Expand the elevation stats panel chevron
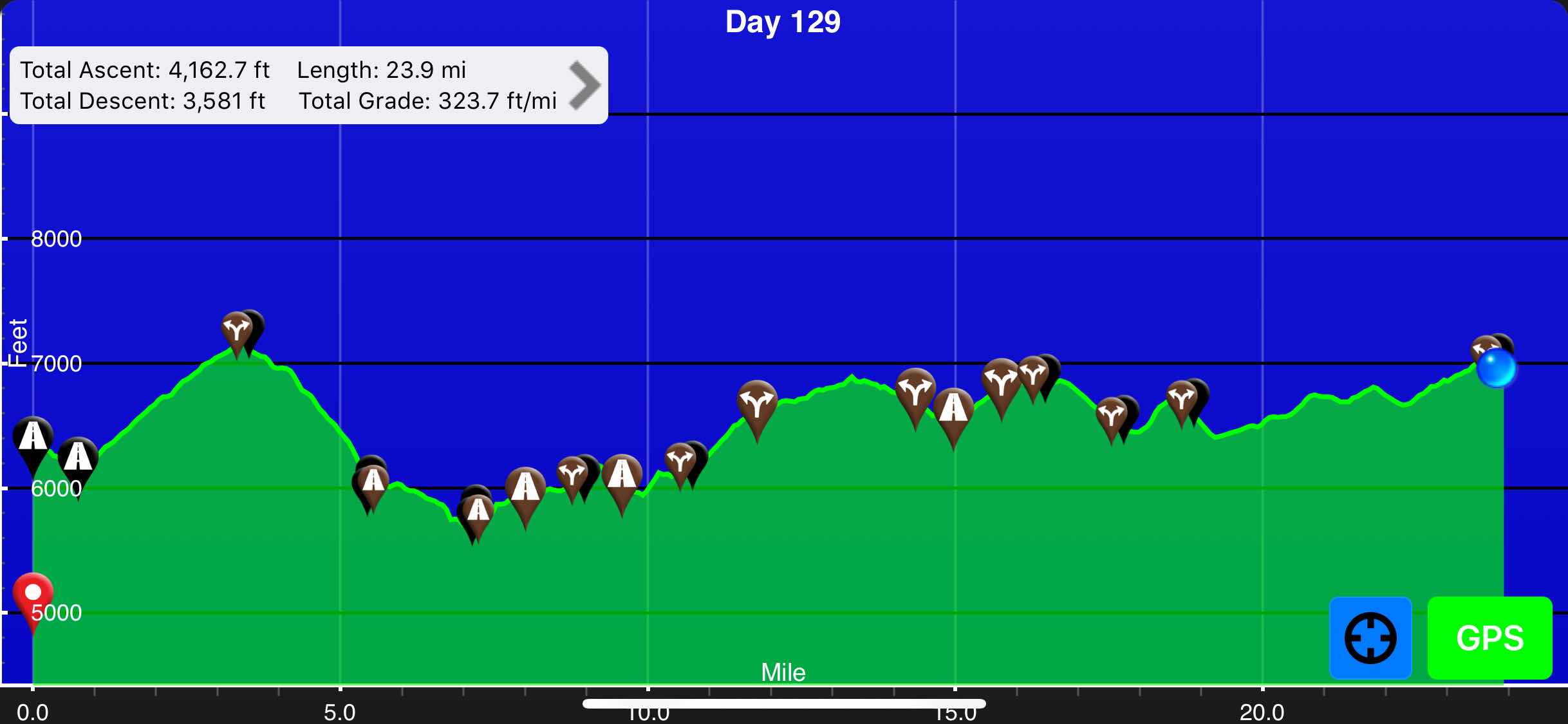This screenshot has width=1568, height=724. tap(584, 85)
